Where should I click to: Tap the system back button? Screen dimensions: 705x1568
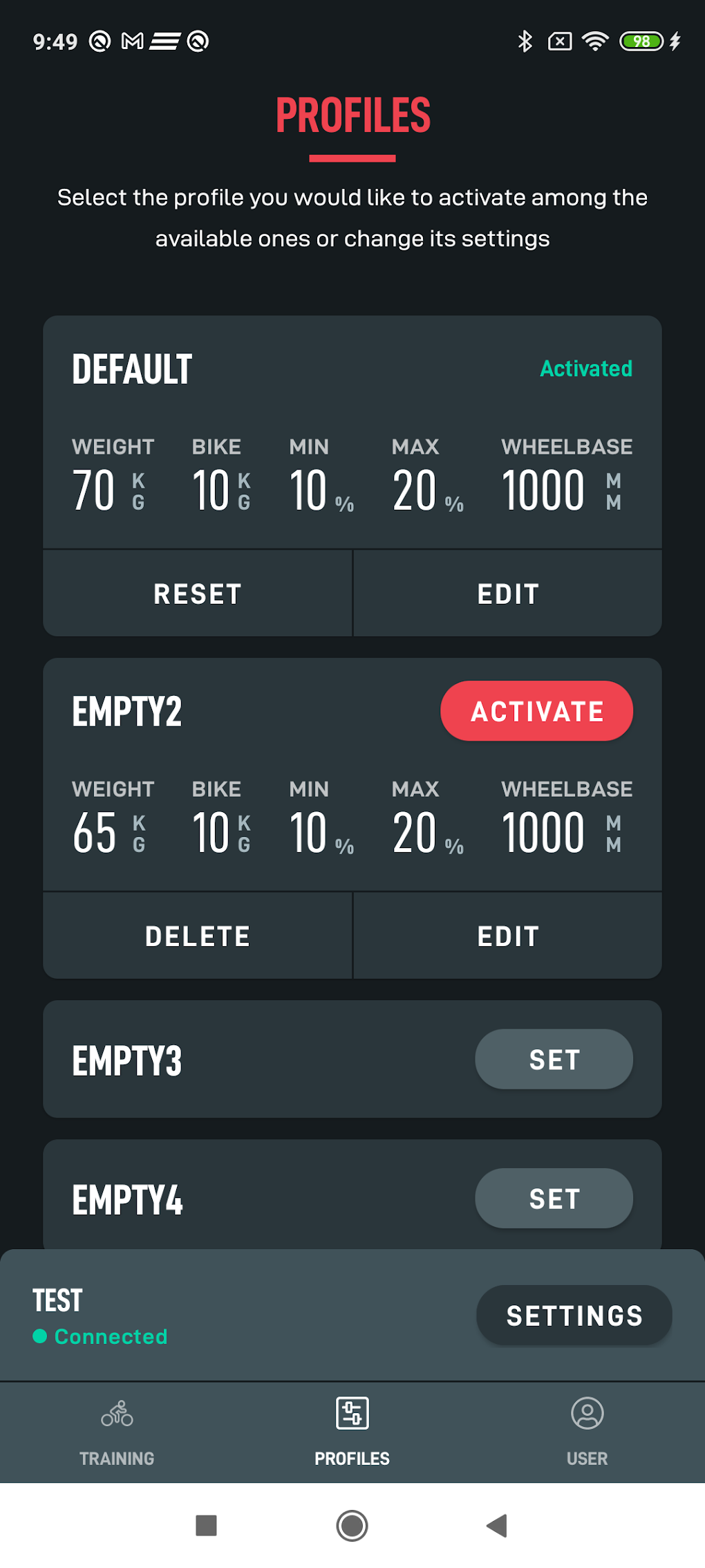coord(497,1525)
